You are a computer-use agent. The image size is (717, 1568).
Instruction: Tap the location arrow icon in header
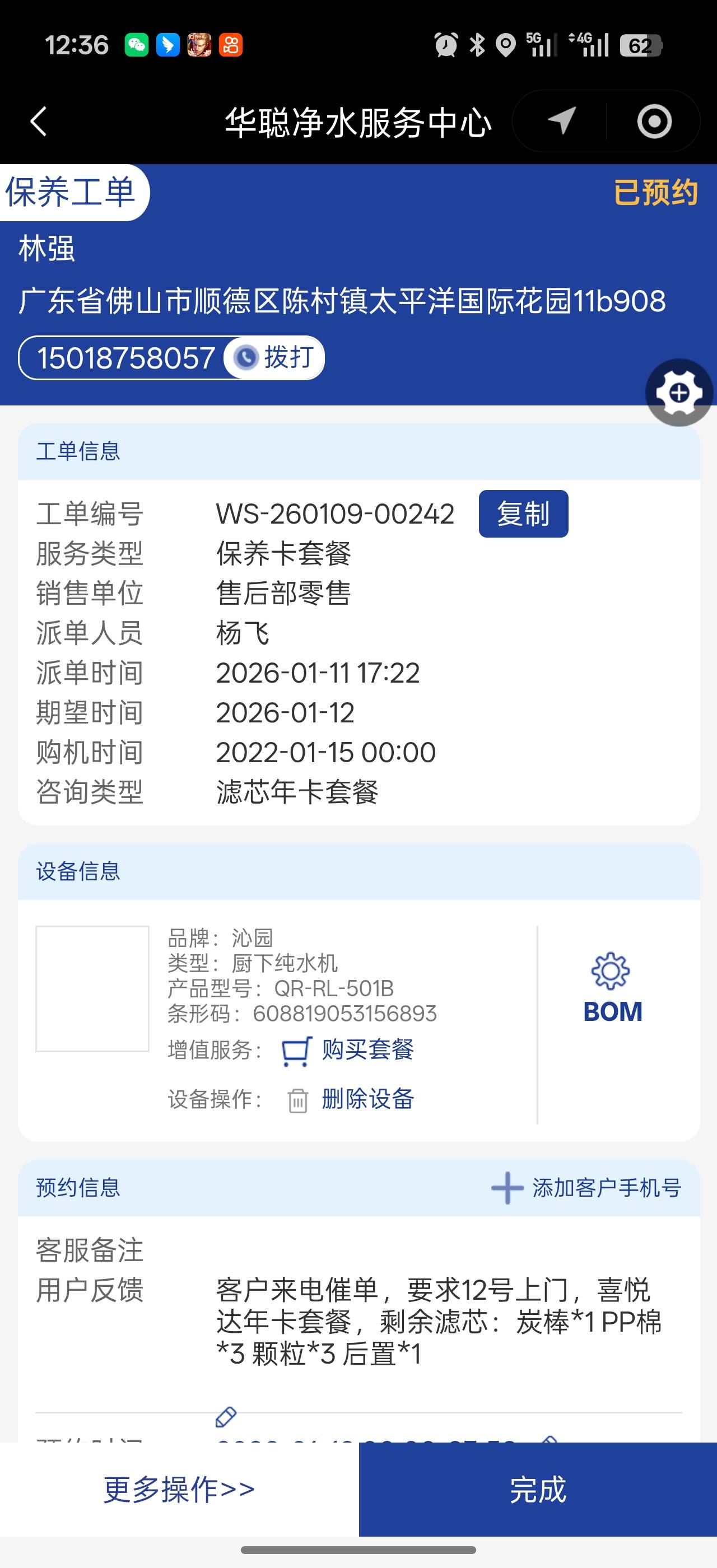(561, 120)
